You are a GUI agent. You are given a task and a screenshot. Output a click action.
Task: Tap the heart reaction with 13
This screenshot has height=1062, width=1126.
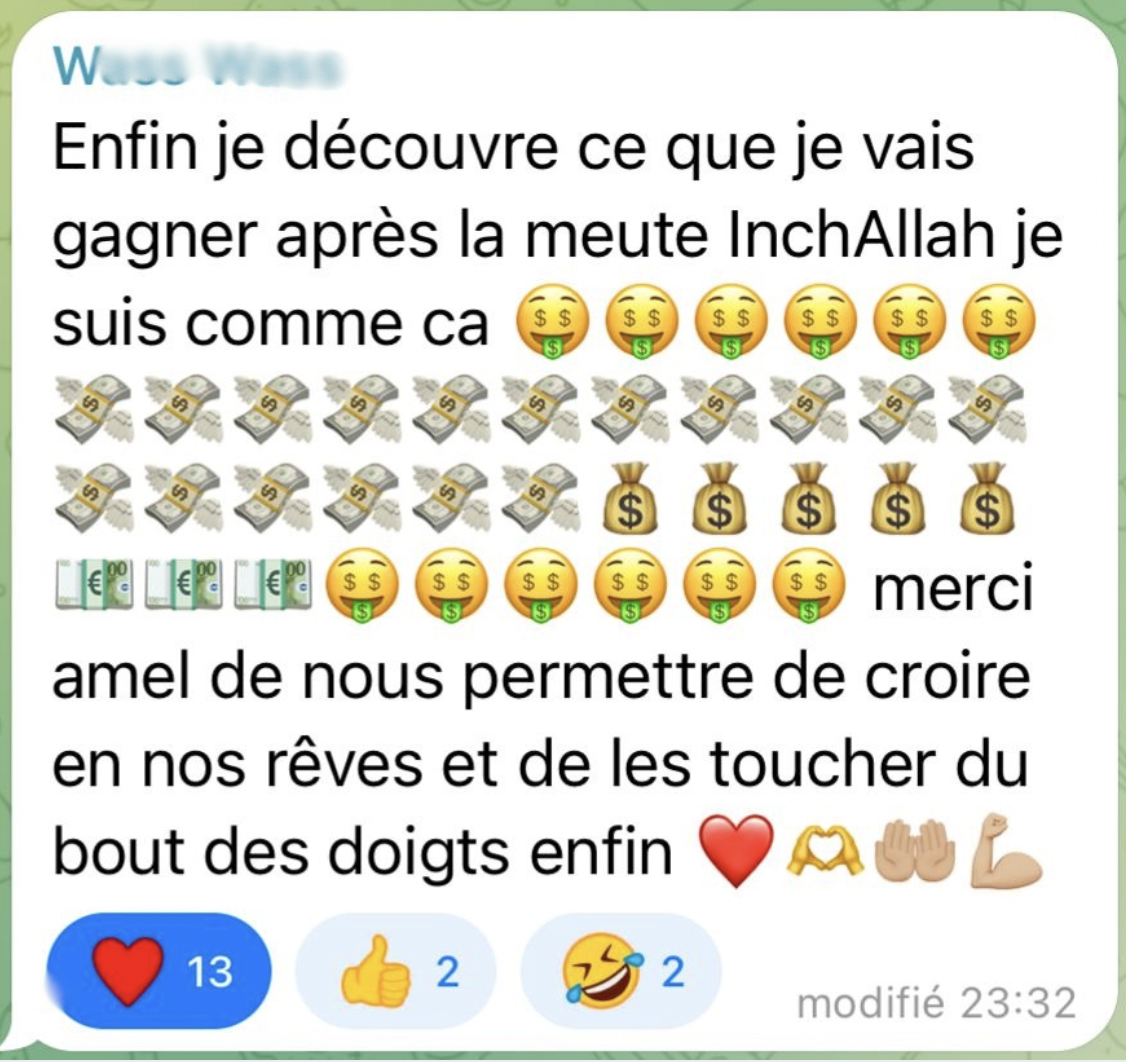point(157,970)
